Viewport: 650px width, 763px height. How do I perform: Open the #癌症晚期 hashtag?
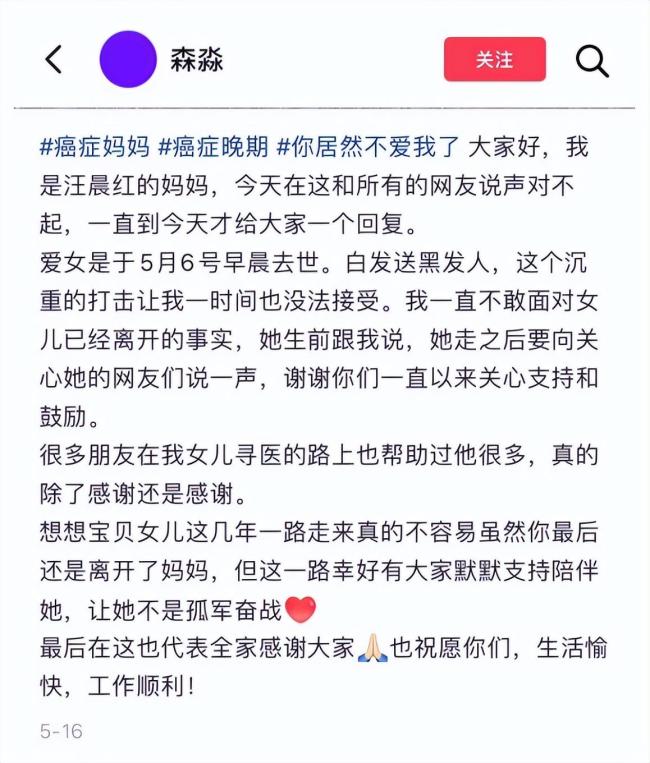pos(214,148)
